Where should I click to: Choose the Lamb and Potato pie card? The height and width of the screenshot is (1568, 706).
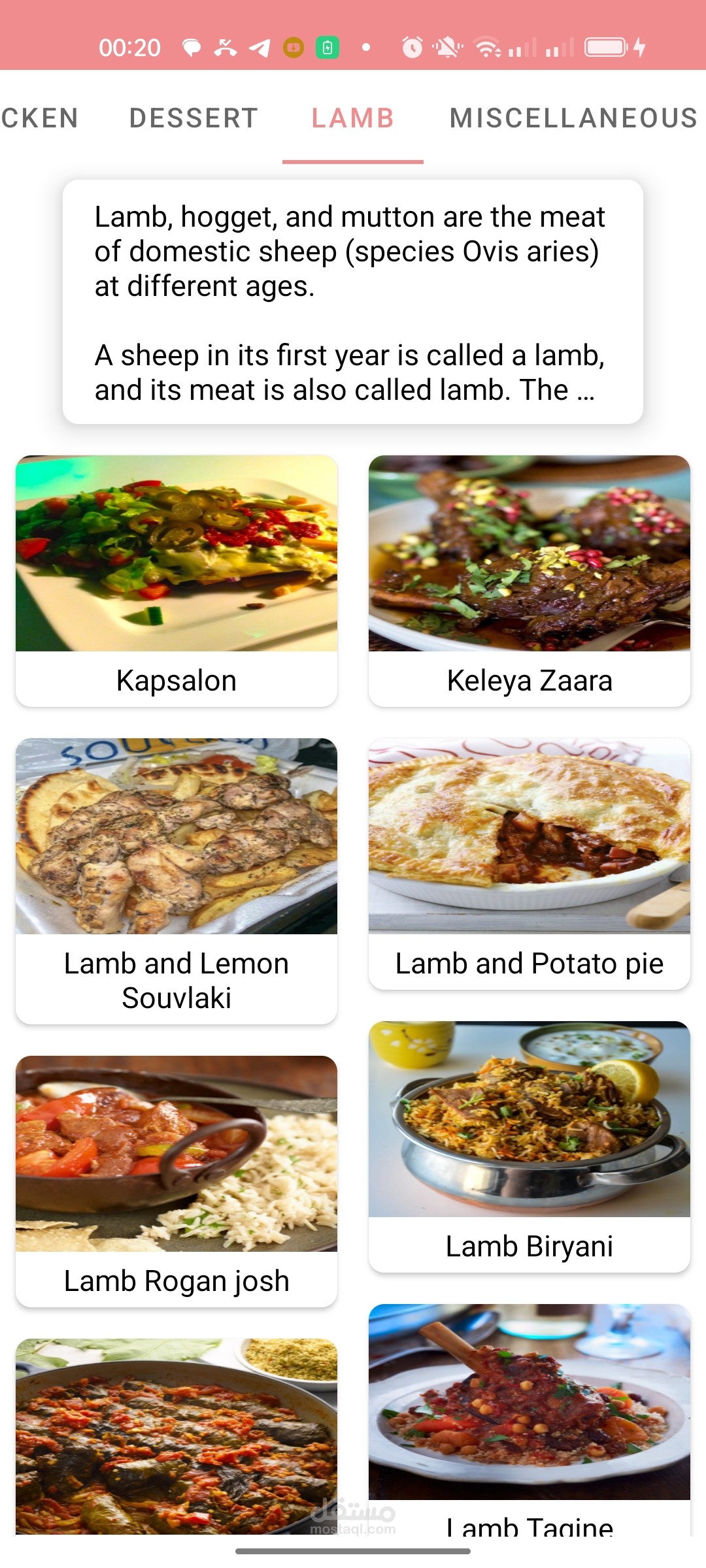529,863
